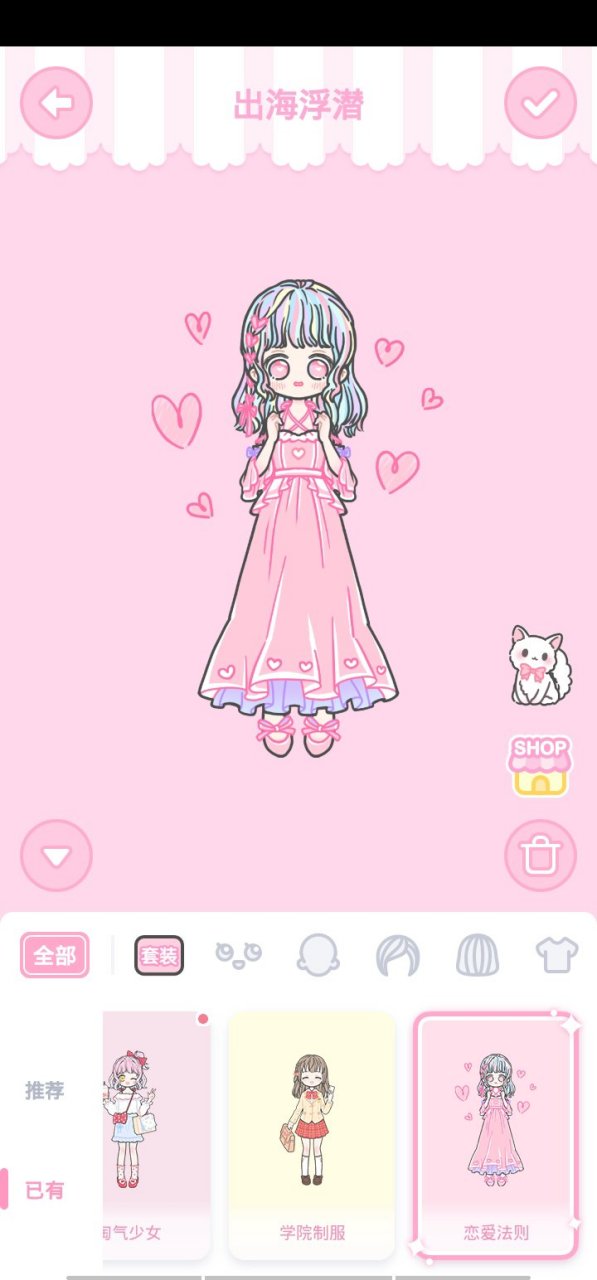Image resolution: width=597 pixels, height=1280 pixels.
Task: Switch to the 套装 outfit sets tab
Action: pyautogui.click(x=159, y=956)
